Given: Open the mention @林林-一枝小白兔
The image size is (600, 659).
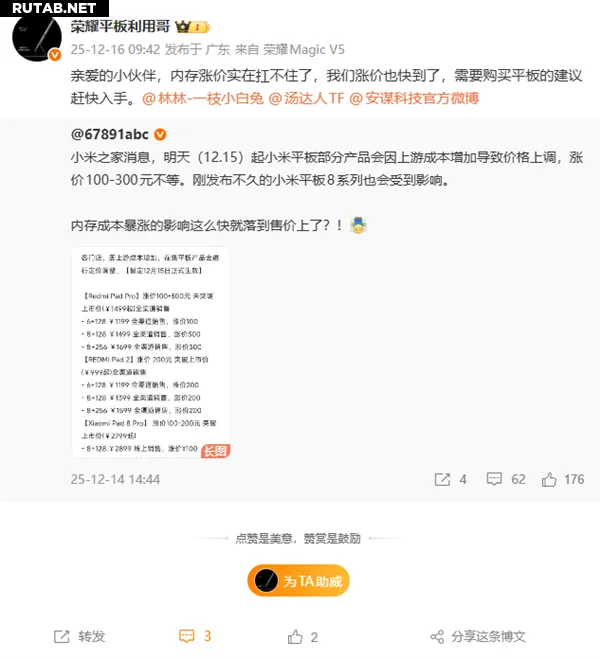Looking at the screenshot, I should pyautogui.click(x=198, y=98).
